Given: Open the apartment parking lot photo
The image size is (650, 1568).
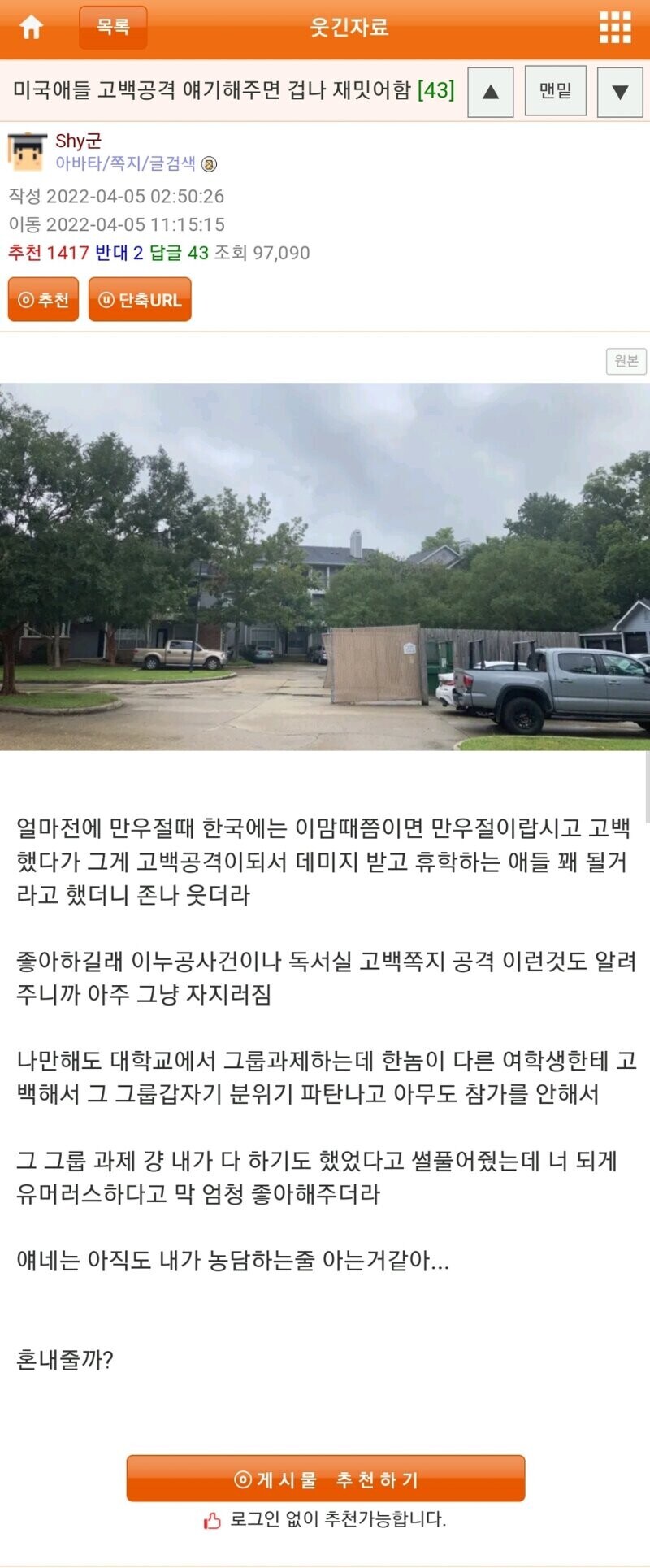Looking at the screenshot, I should pos(325,567).
